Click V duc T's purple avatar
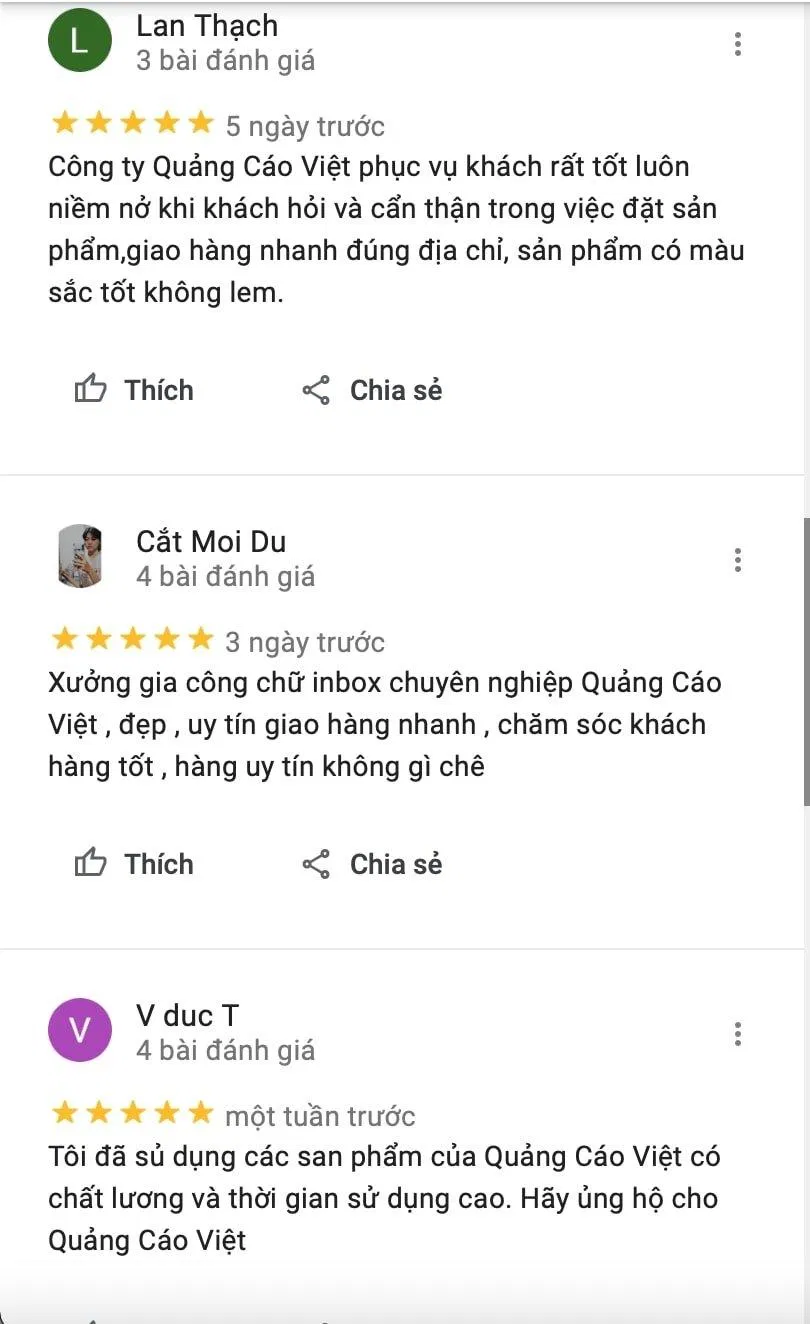 (80, 1030)
